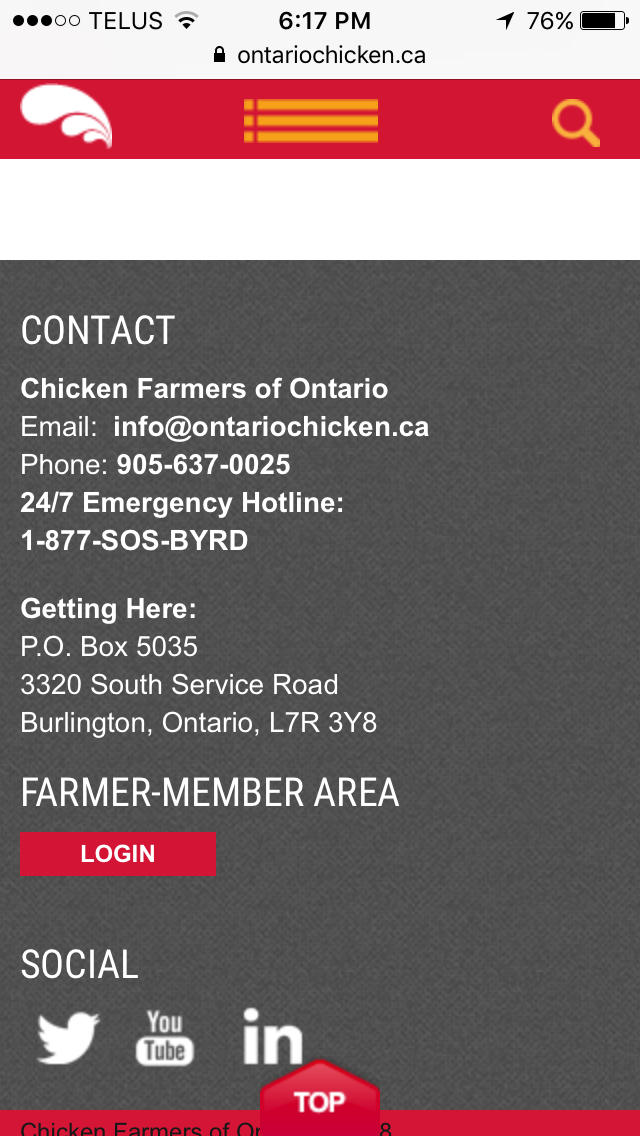Image resolution: width=640 pixels, height=1136 pixels.
Task: Jump back to the top of the page
Action: point(319,1100)
